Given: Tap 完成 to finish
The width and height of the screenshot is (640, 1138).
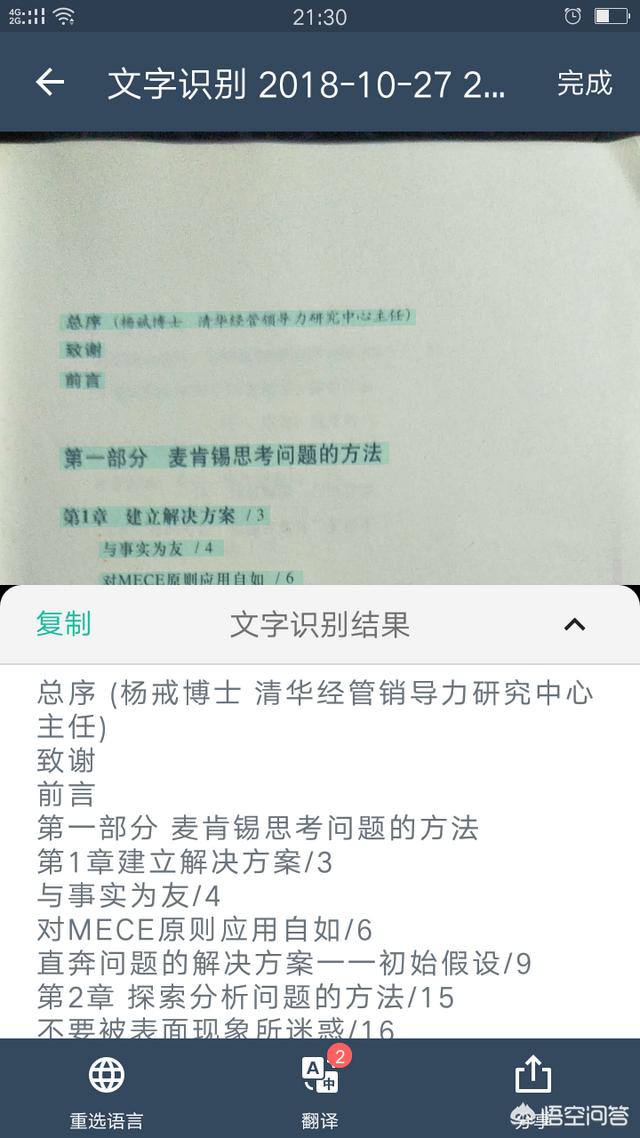Looking at the screenshot, I should point(584,83).
